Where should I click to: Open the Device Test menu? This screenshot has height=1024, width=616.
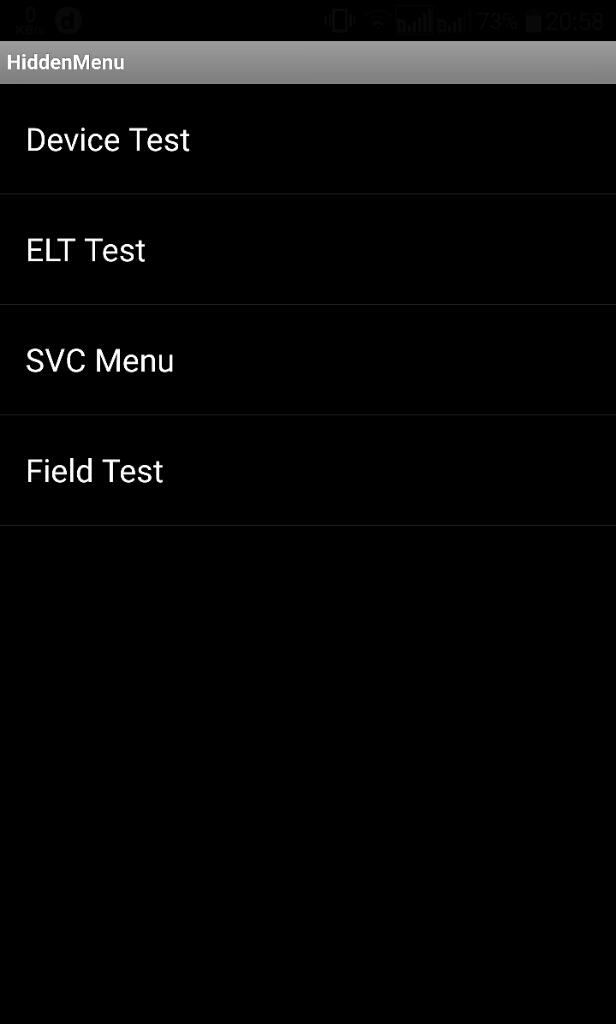(108, 140)
